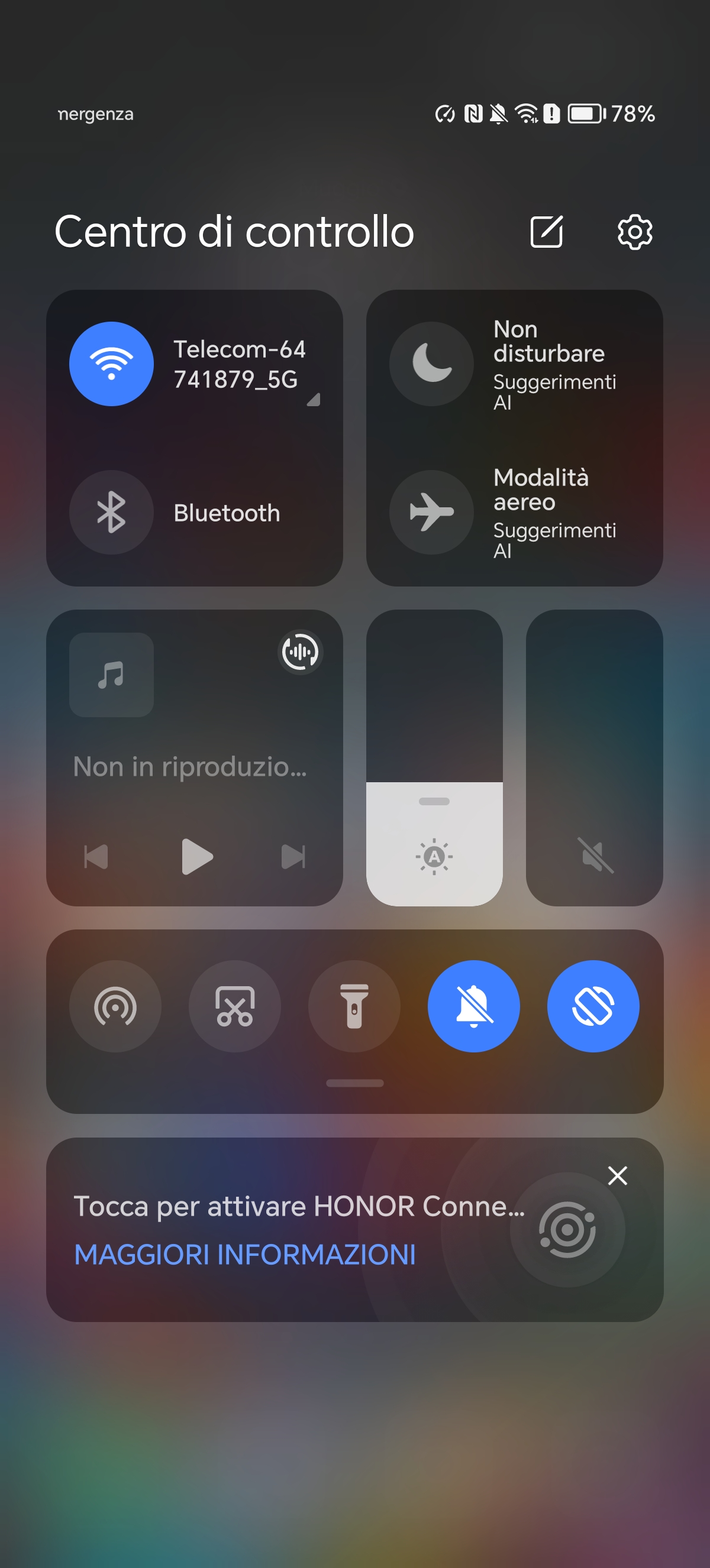Turn on the flashlight

point(354,1006)
